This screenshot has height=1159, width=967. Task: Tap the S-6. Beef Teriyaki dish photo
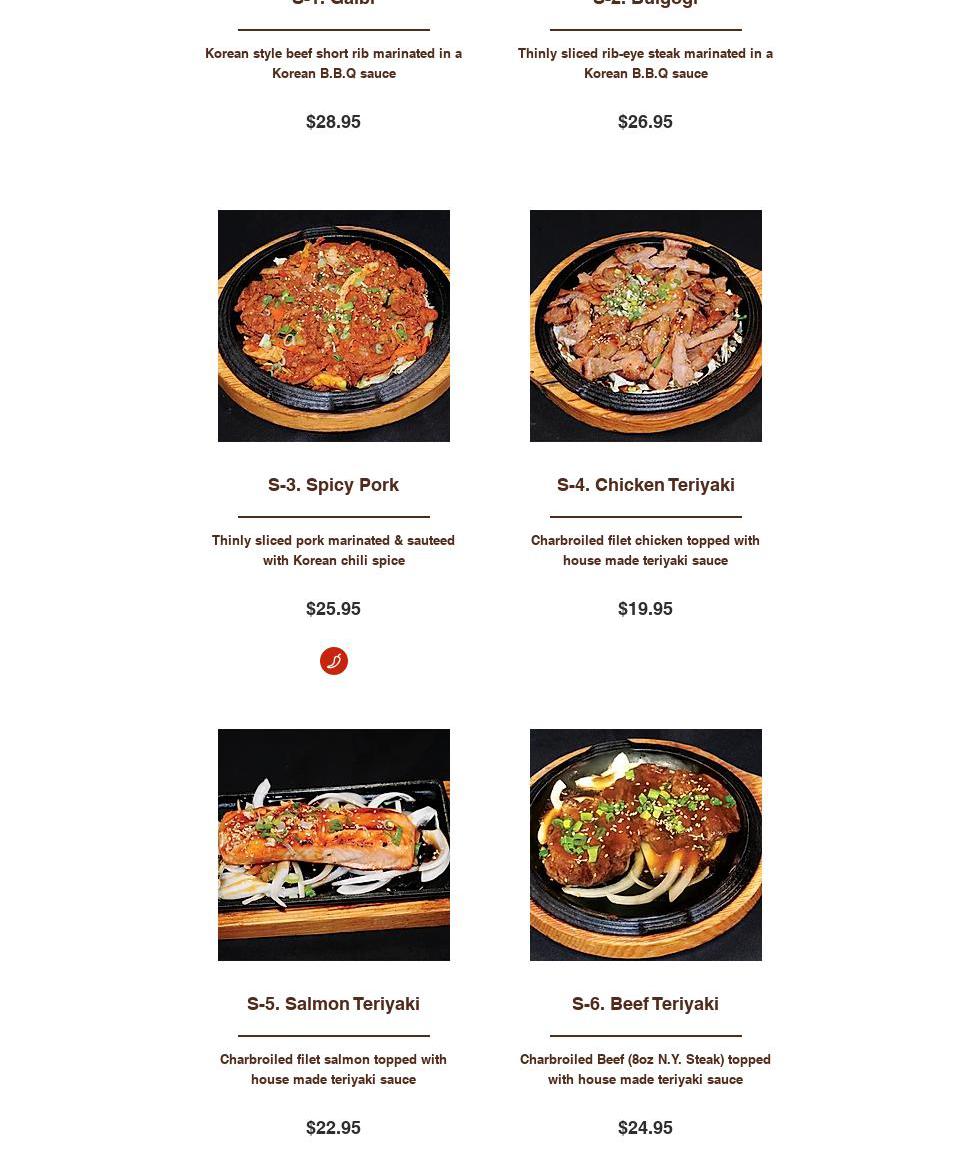click(x=646, y=845)
